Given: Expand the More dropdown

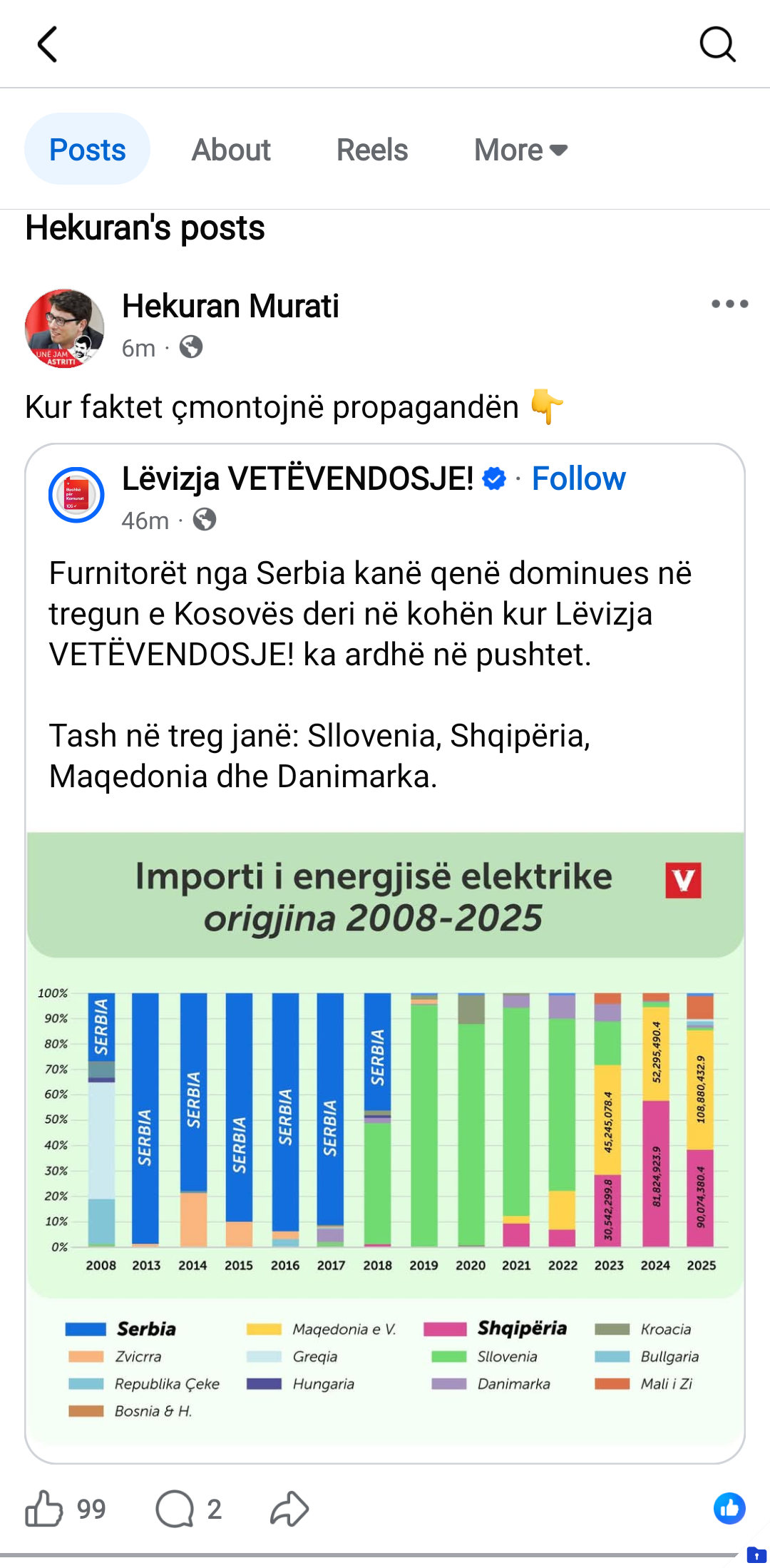Looking at the screenshot, I should [520, 150].
